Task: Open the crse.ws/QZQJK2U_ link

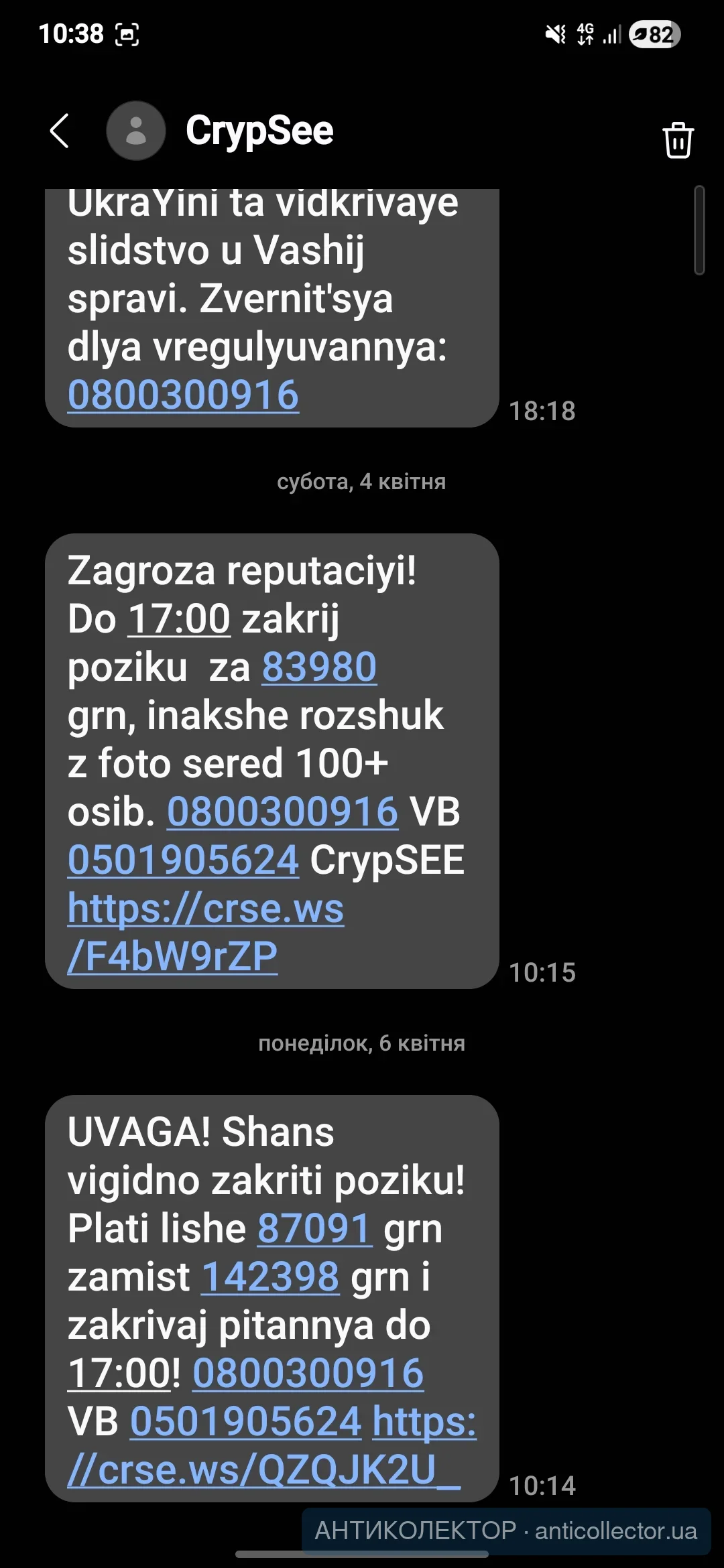Action: pos(271,1445)
